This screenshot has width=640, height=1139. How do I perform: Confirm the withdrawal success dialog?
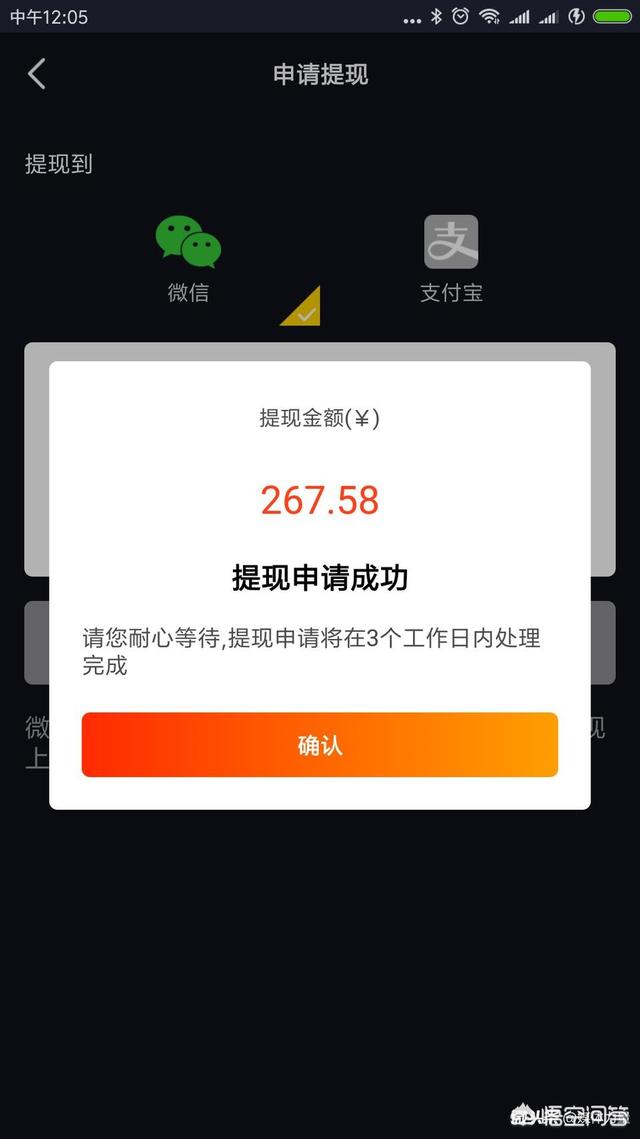point(319,745)
